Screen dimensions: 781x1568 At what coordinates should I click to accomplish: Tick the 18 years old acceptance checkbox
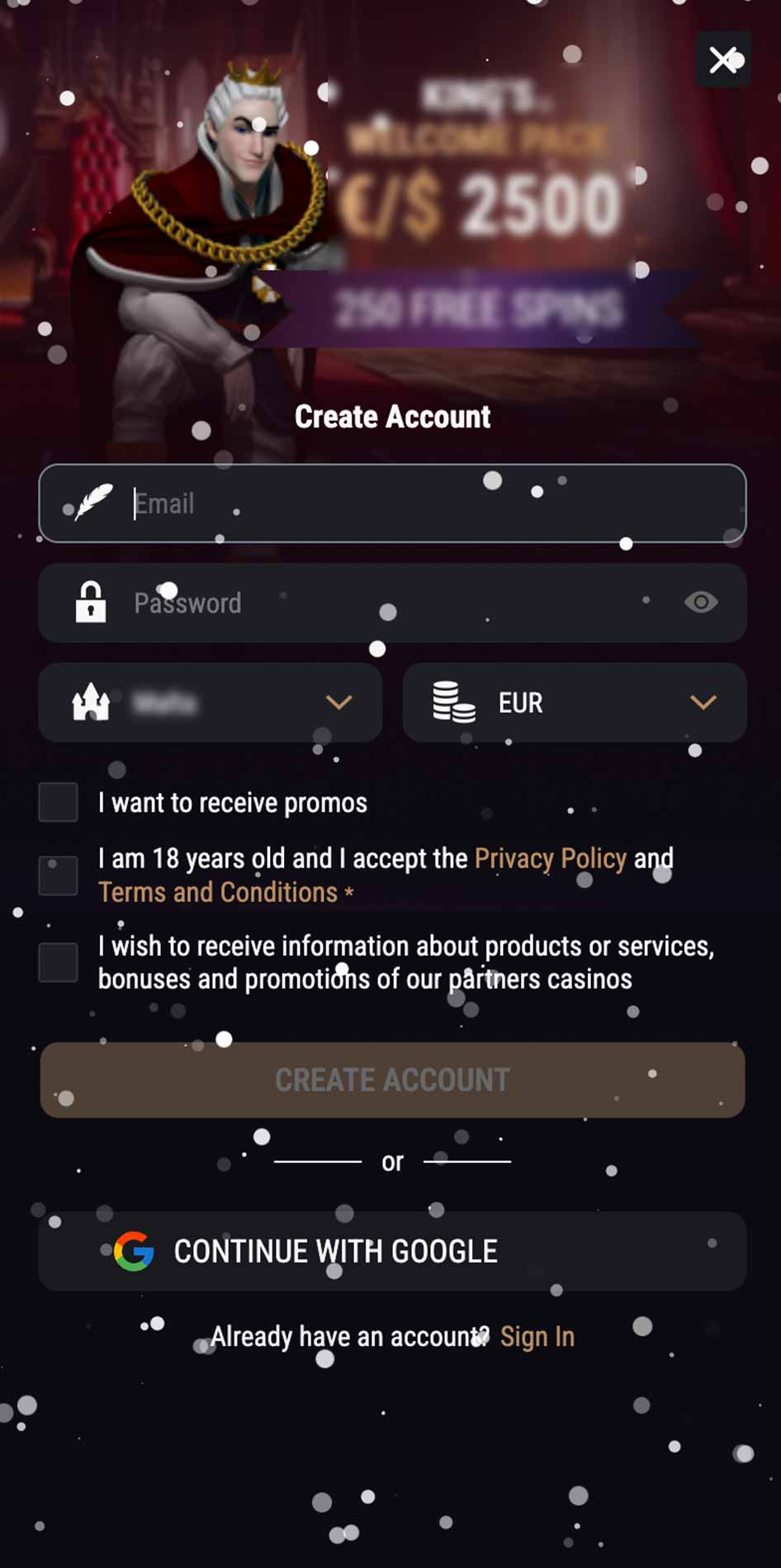pos(59,876)
